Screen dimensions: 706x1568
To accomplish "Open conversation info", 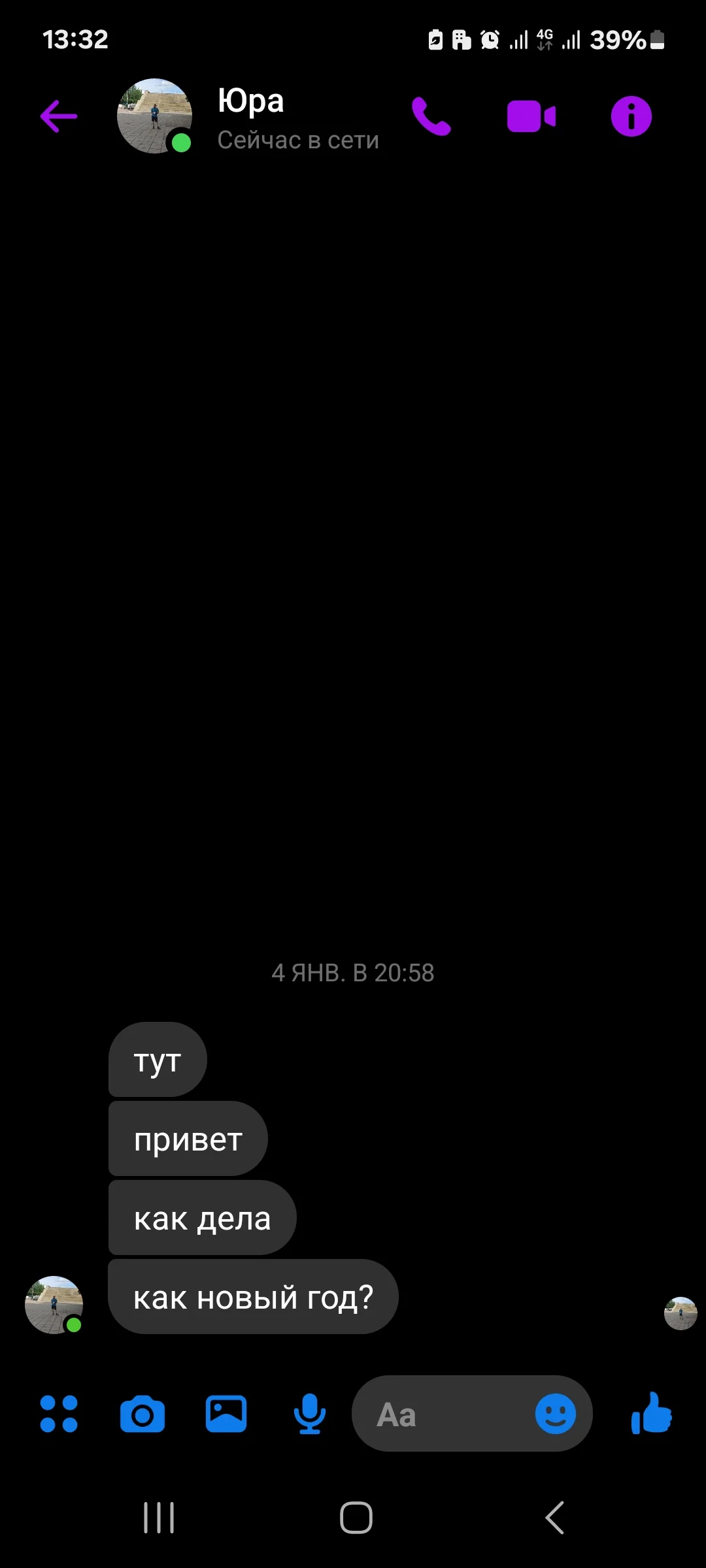I will tap(630, 116).
